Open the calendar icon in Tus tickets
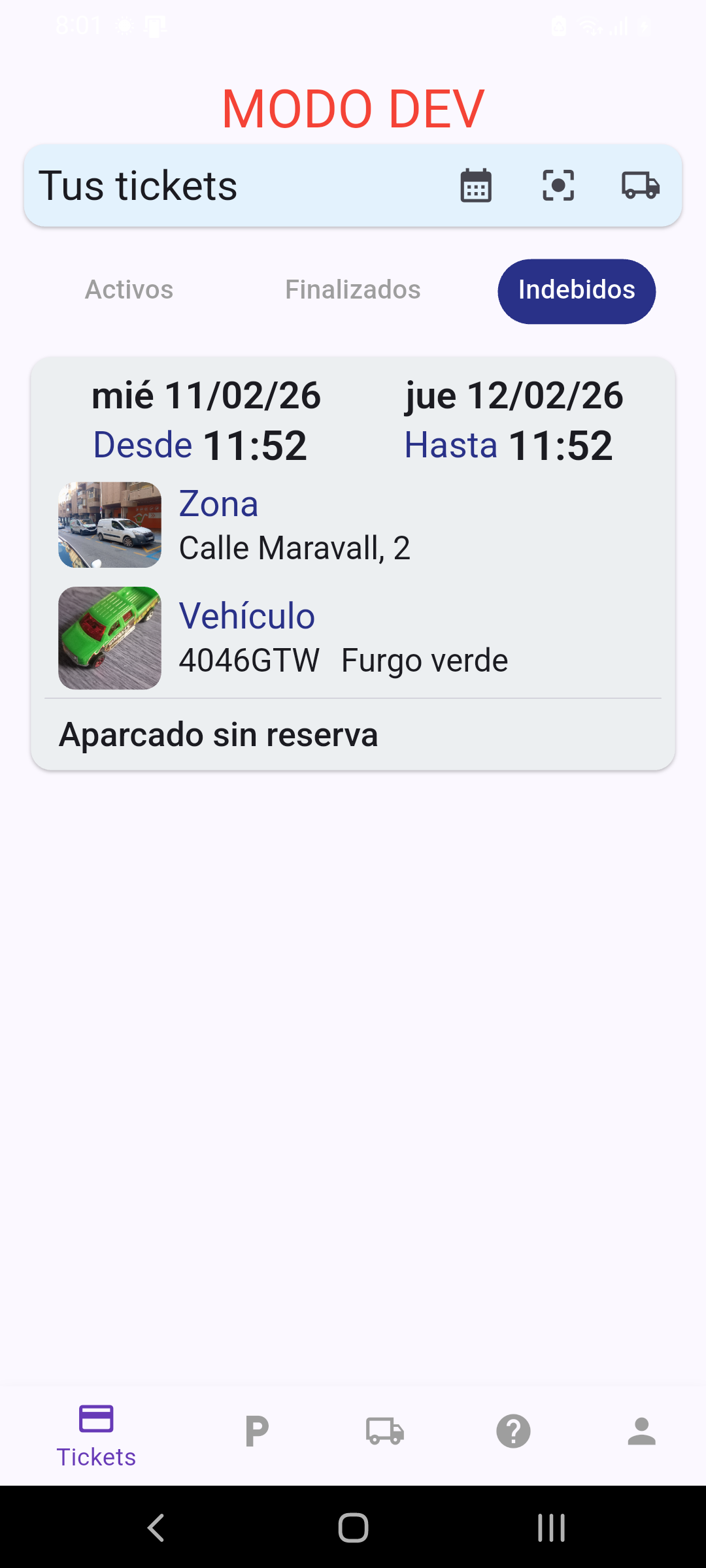This screenshot has width=706, height=1568. 476,186
